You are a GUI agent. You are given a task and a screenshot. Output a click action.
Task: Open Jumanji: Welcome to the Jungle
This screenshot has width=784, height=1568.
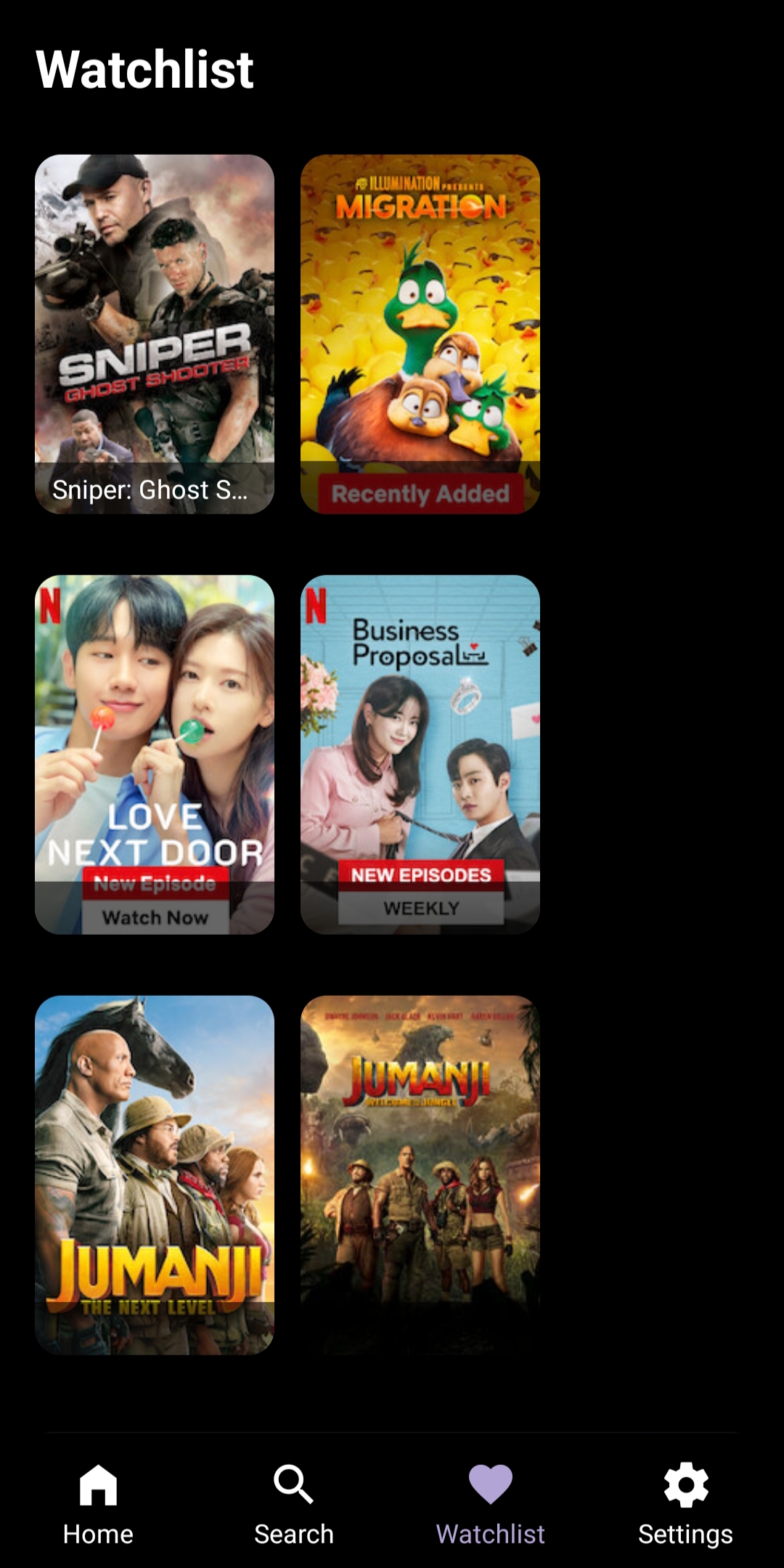pyautogui.click(x=420, y=1174)
